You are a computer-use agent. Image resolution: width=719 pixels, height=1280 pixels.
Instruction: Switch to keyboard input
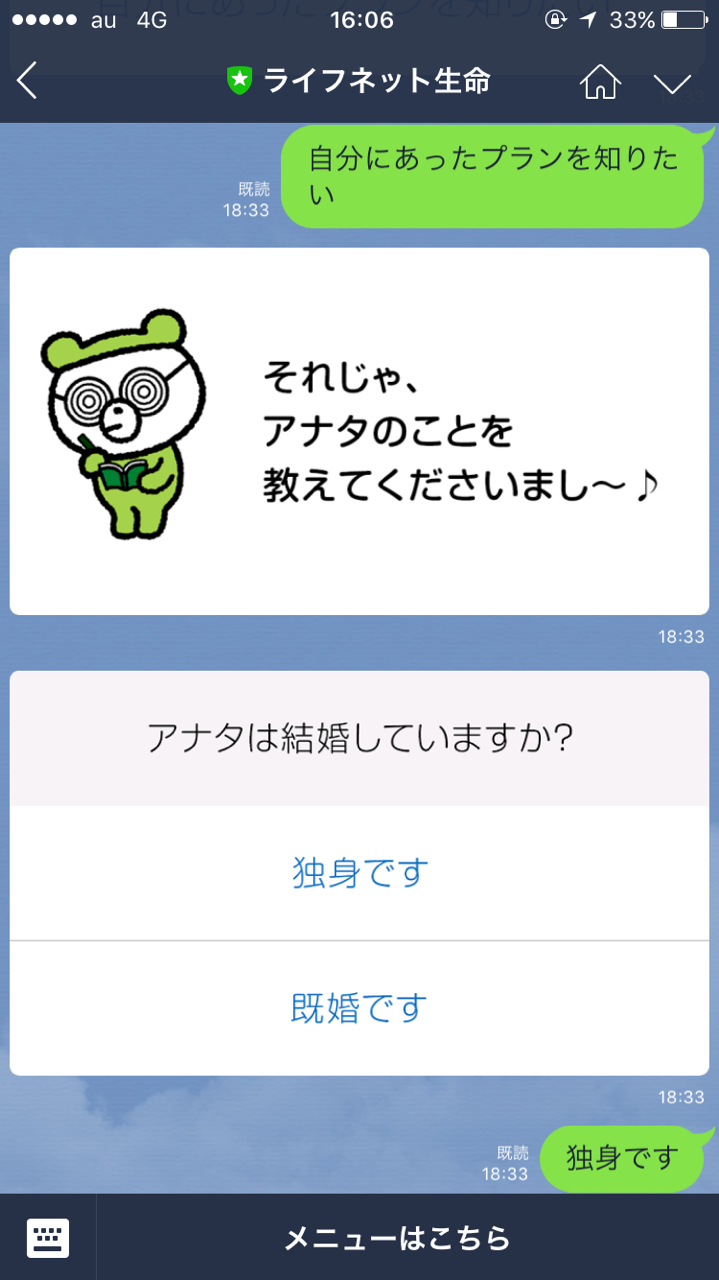pos(48,1238)
